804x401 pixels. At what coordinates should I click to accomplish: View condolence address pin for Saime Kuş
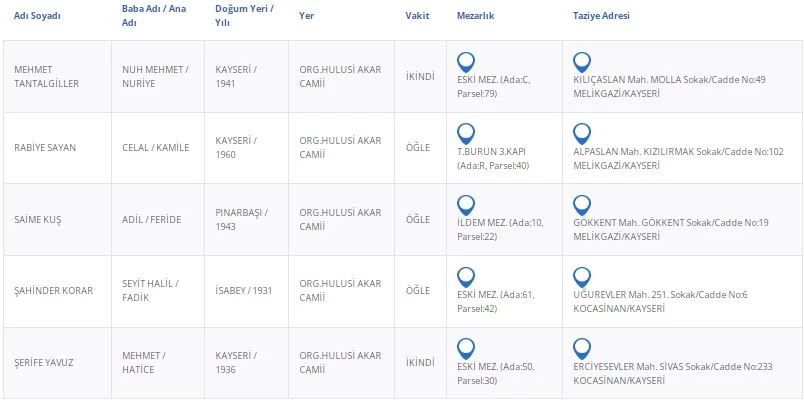tap(582, 204)
